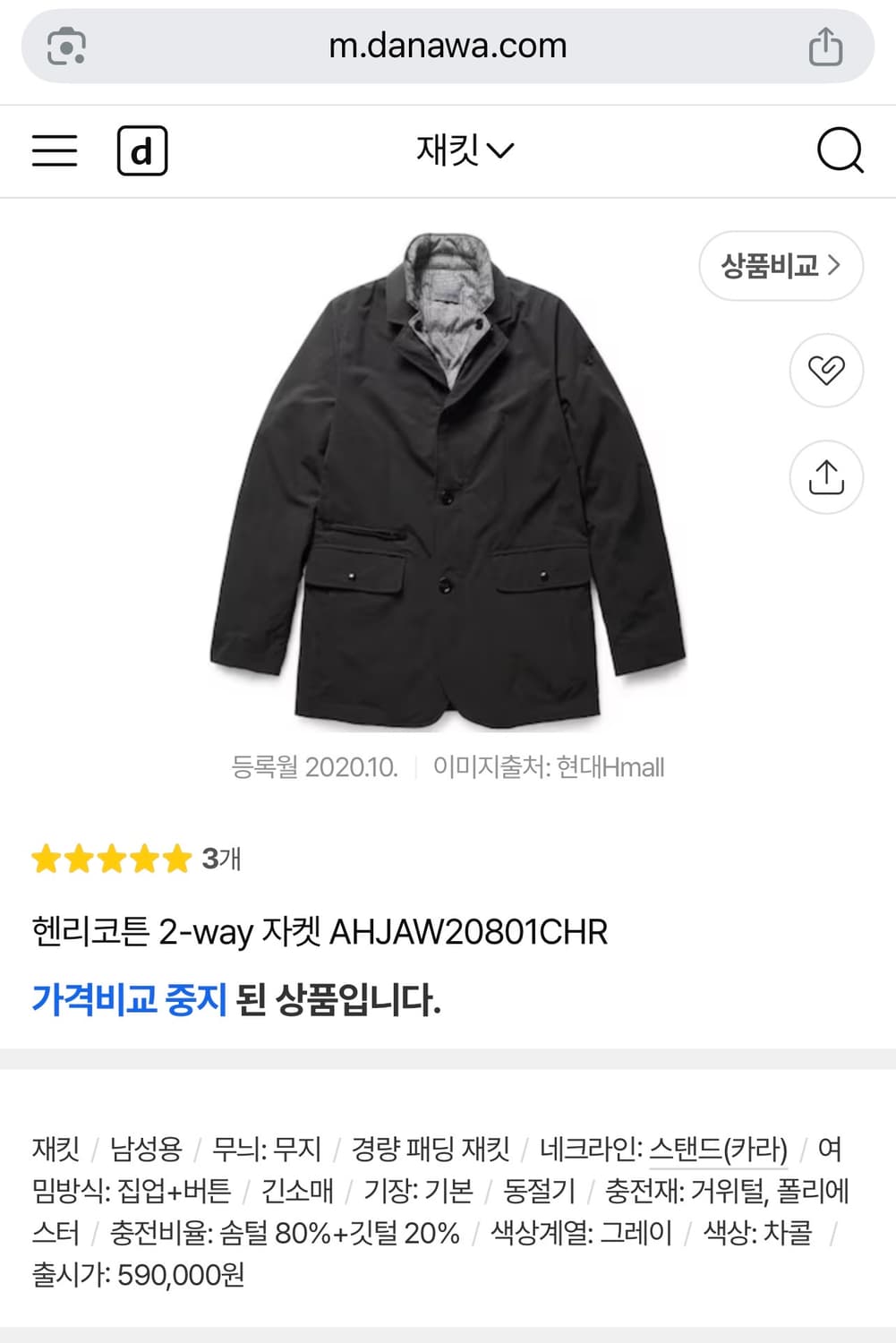Screen dimensions: 896x1343
Task: Share the product using the share icon
Action: [825, 477]
